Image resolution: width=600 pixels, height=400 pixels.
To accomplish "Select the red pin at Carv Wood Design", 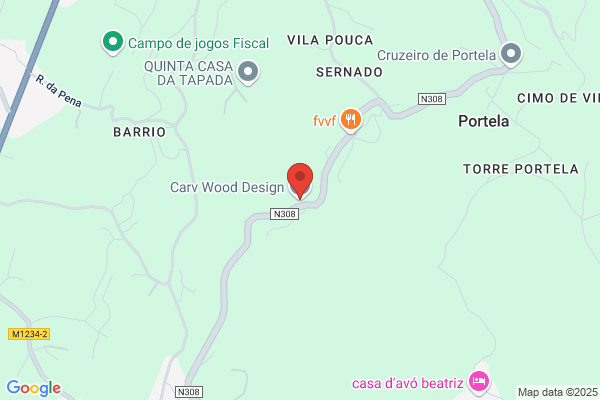I will pos(300,180).
